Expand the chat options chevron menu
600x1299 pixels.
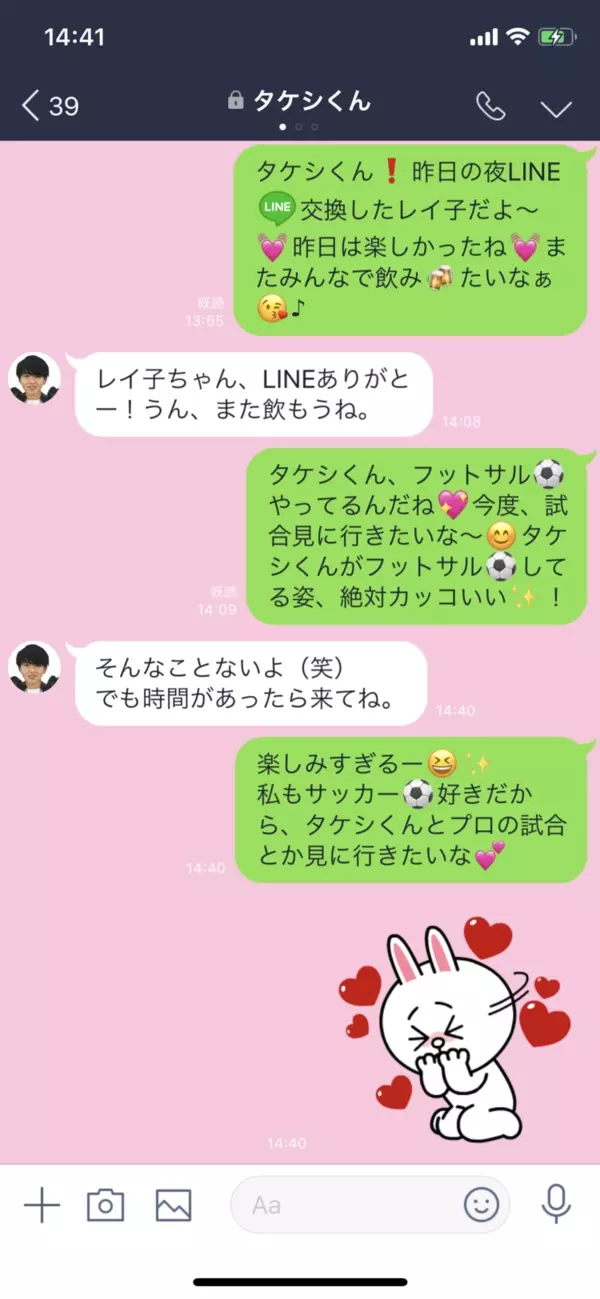click(554, 107)
